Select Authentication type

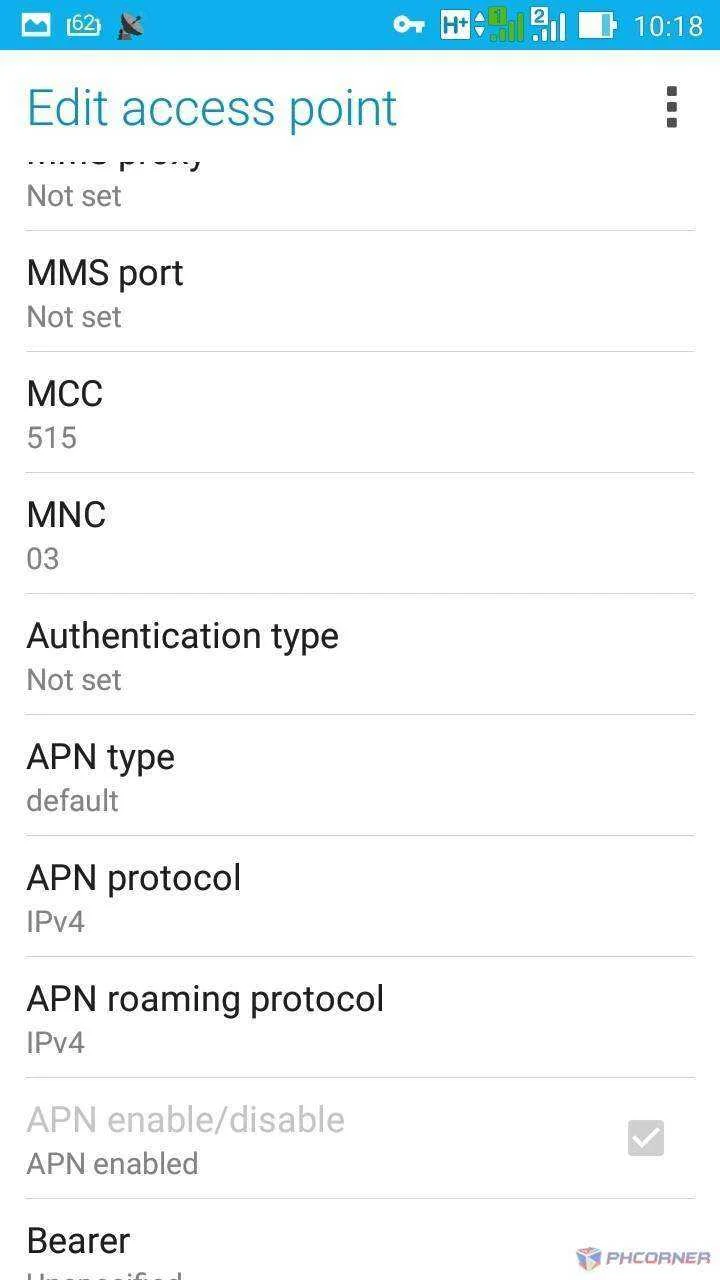pyautogui.click(x=360, y=654)
